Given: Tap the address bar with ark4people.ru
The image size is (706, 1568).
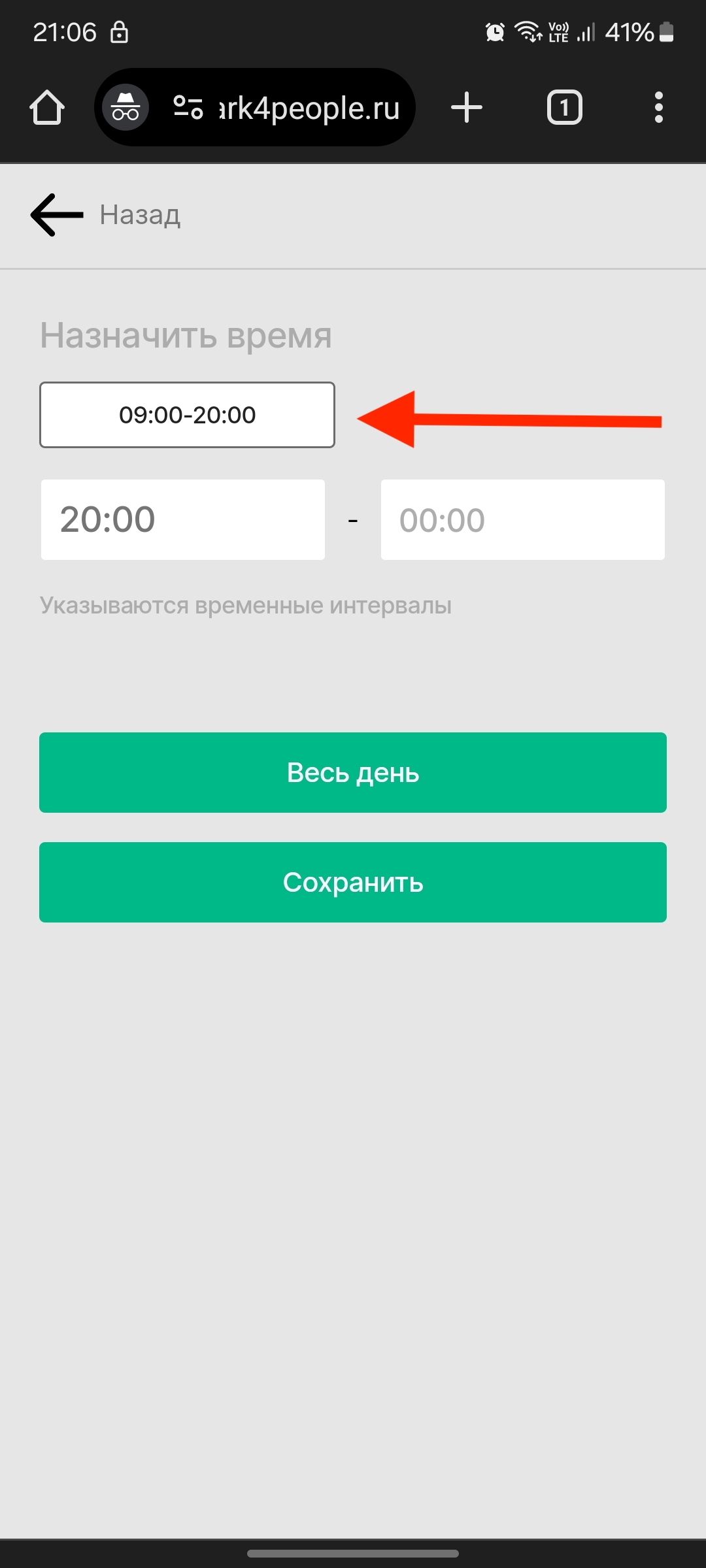Looking at the screenshot, I should (x=309, y=108).
